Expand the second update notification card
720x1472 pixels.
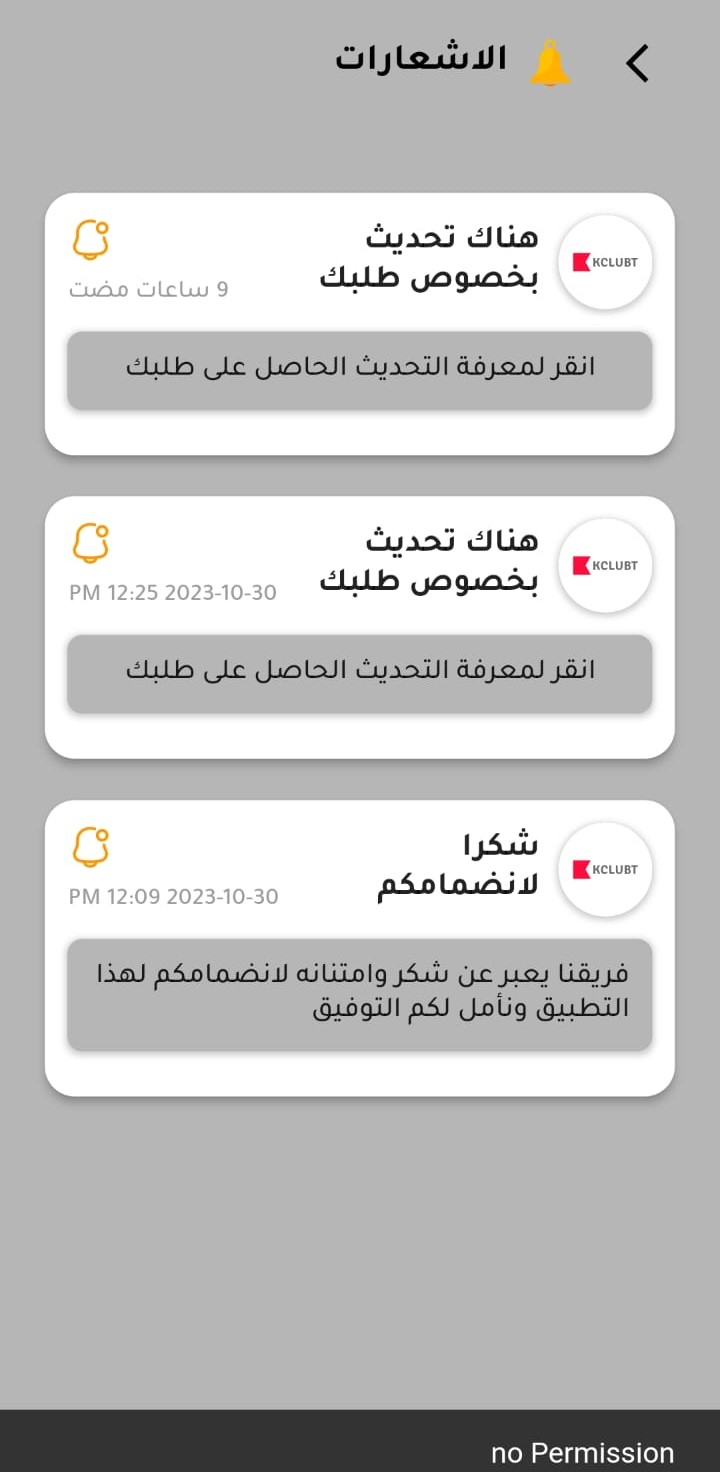[360, 625]
